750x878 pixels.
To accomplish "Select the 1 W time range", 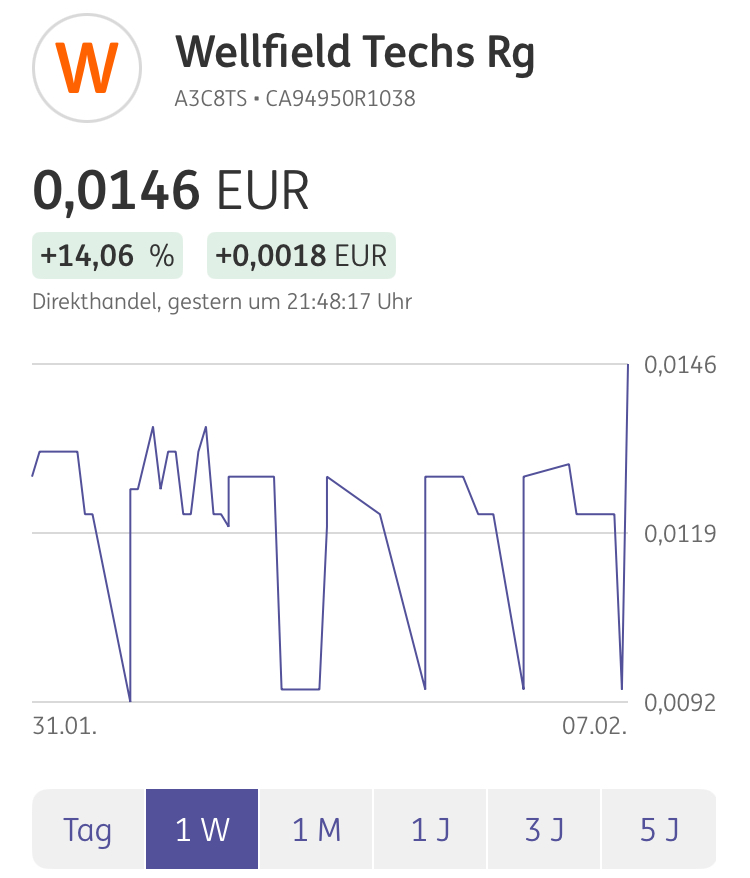I will click(x=202, y=829).
